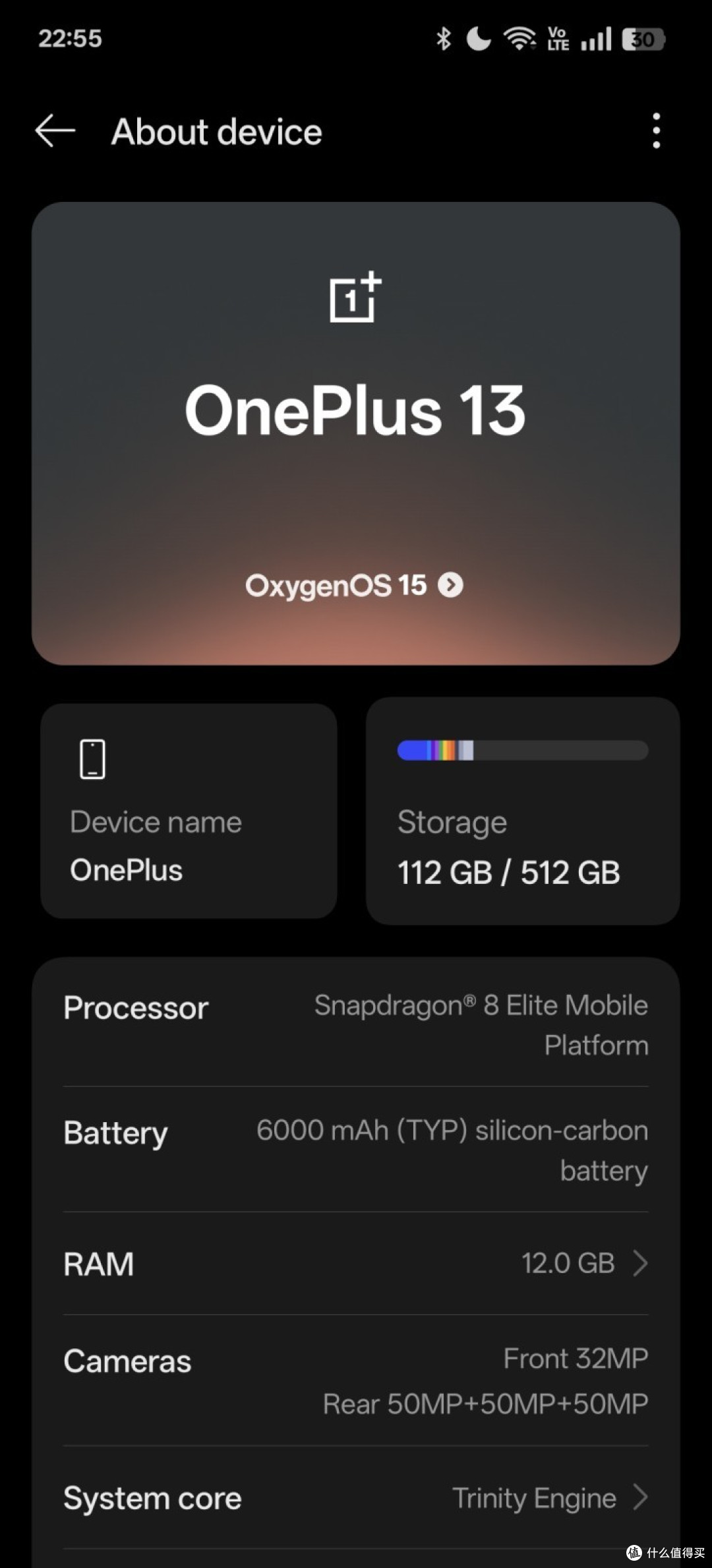
Task: Open the Storage usage card
Action: click(x=523, y=811)
